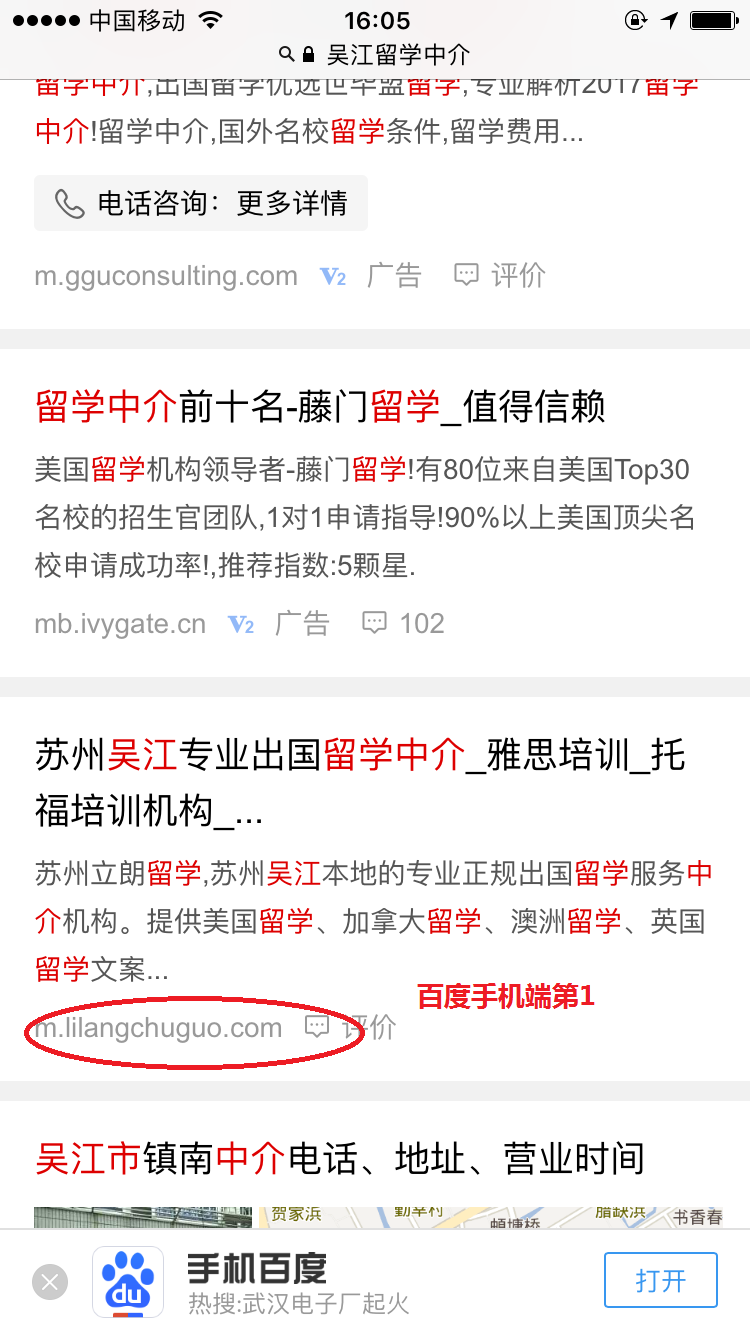Viewport: 750px width, 1334px height.
Task: Open the 留学中介前十名-藤门留学 result
Action: pos(320,407)
